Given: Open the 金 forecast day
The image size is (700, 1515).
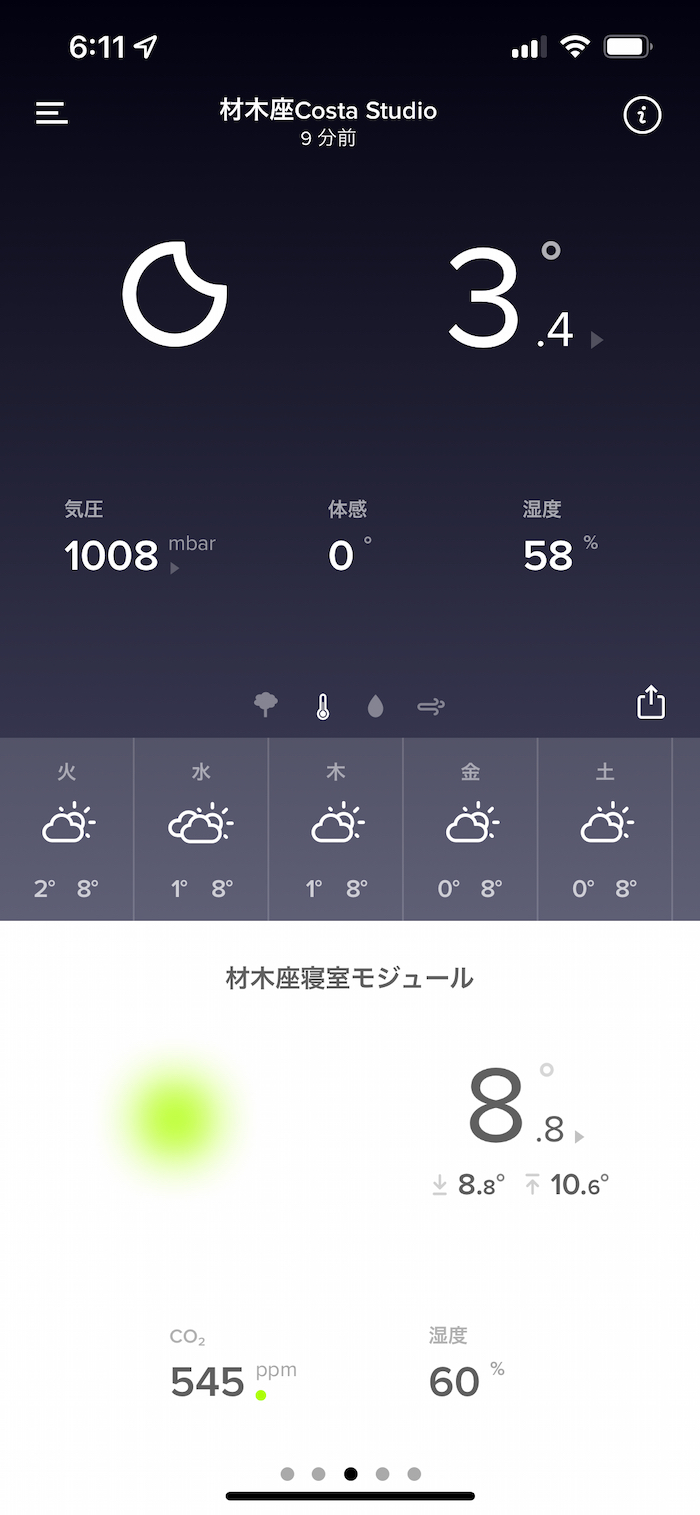Looking at the screenshot, I should coord(470,829).
